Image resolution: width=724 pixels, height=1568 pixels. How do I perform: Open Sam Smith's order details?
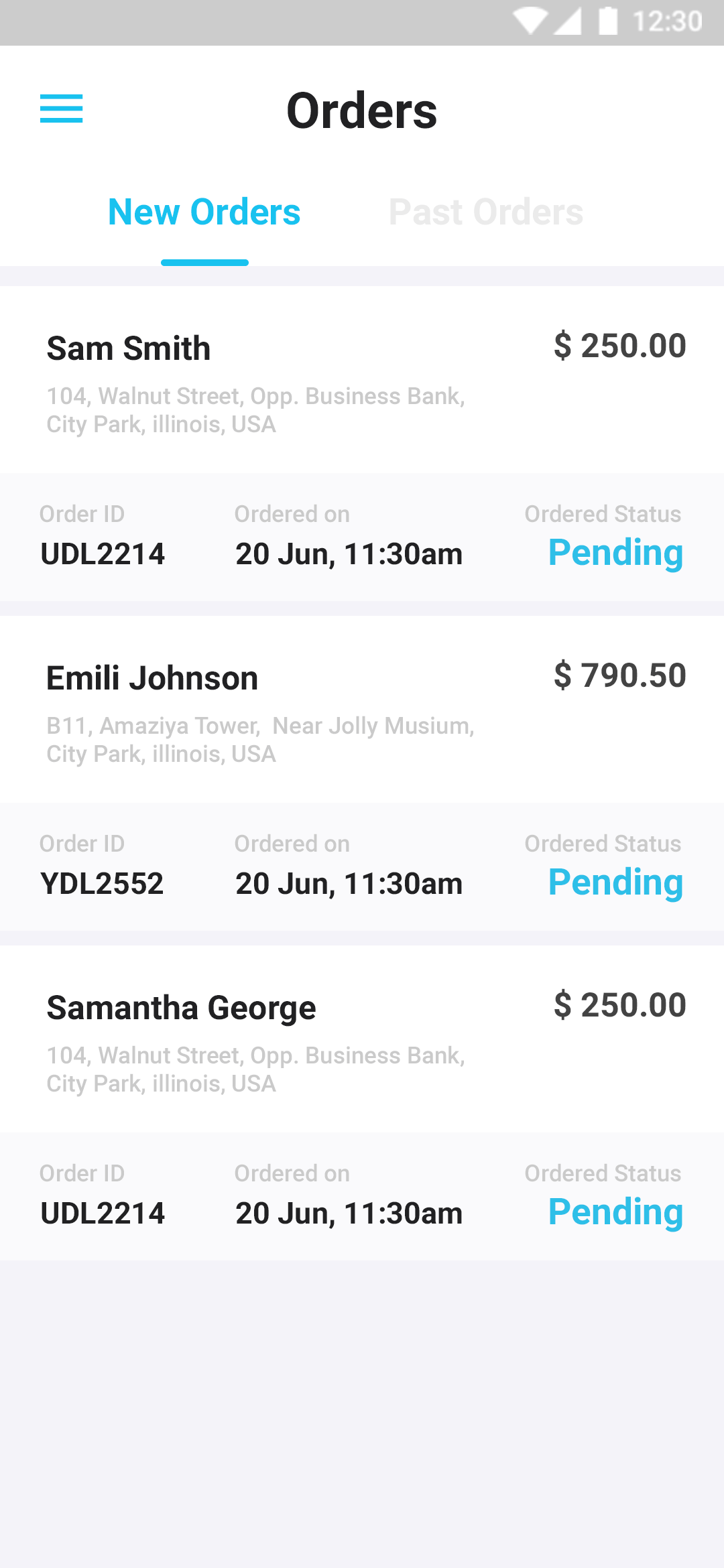[129, 348]
